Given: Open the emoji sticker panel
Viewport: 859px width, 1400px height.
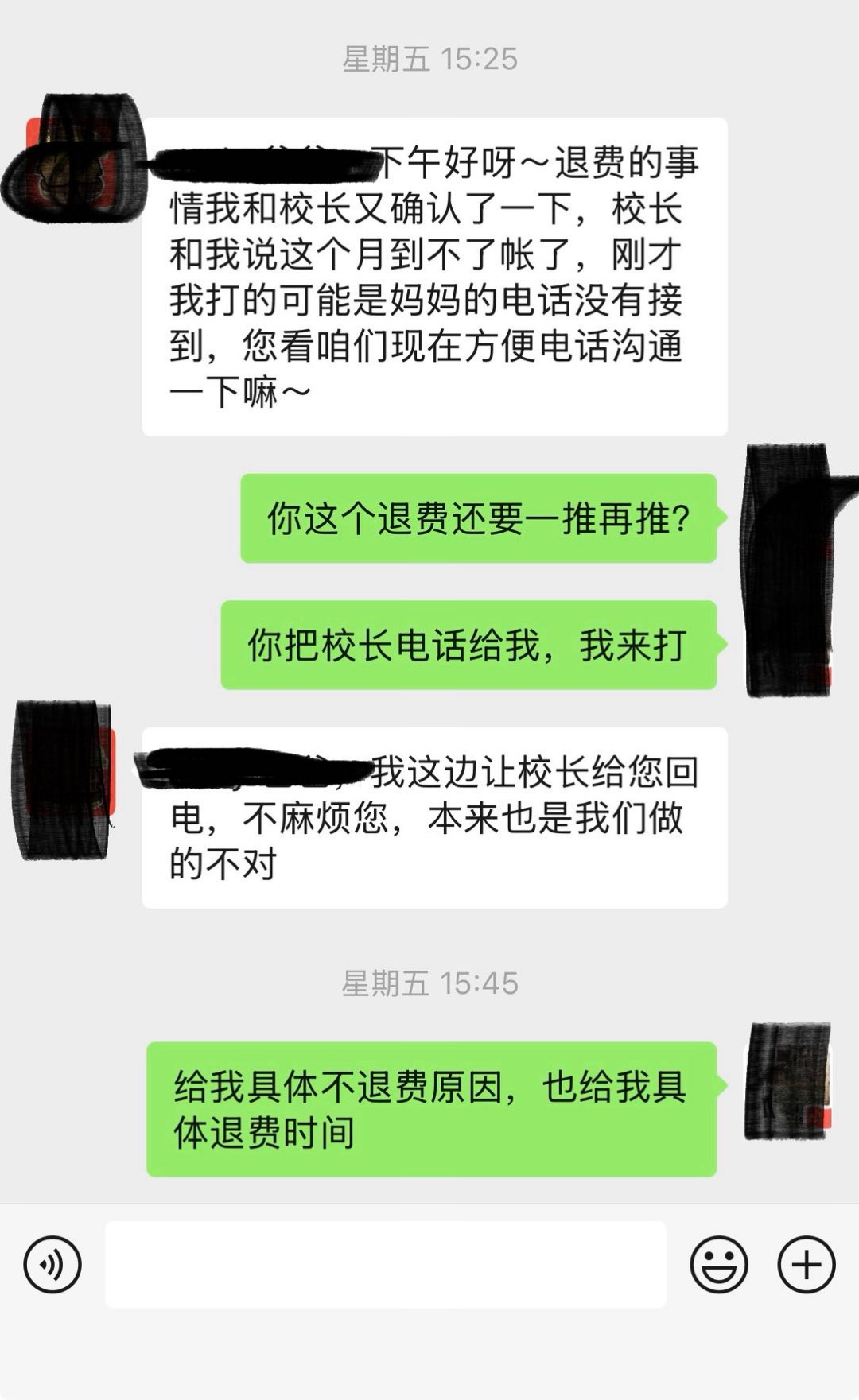Looking at the screenshot, I should point(718,1264).
